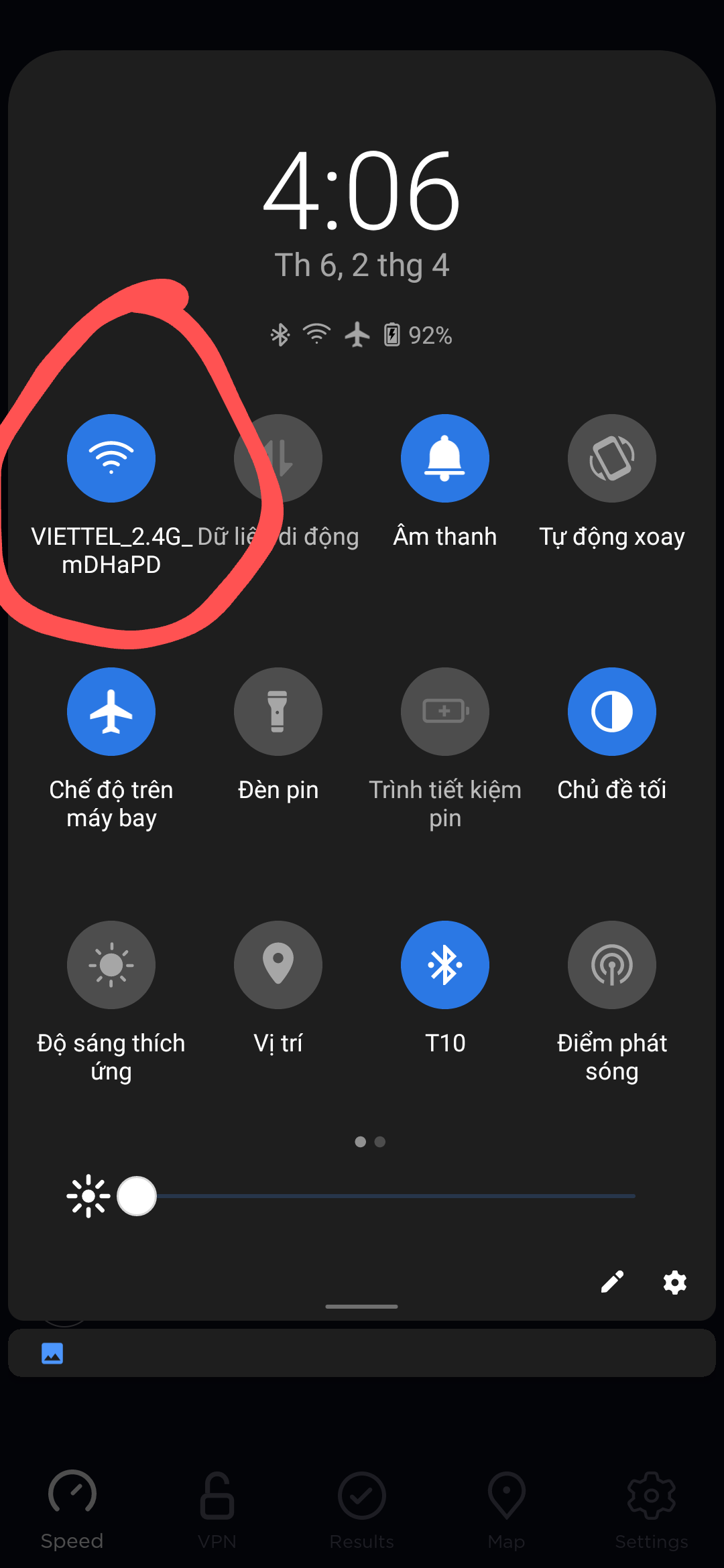The width and height of the screenshot is (724, 1568).
Task: Turn on Vị trí location
Action: pyautogui.click(x=278, y=965)
